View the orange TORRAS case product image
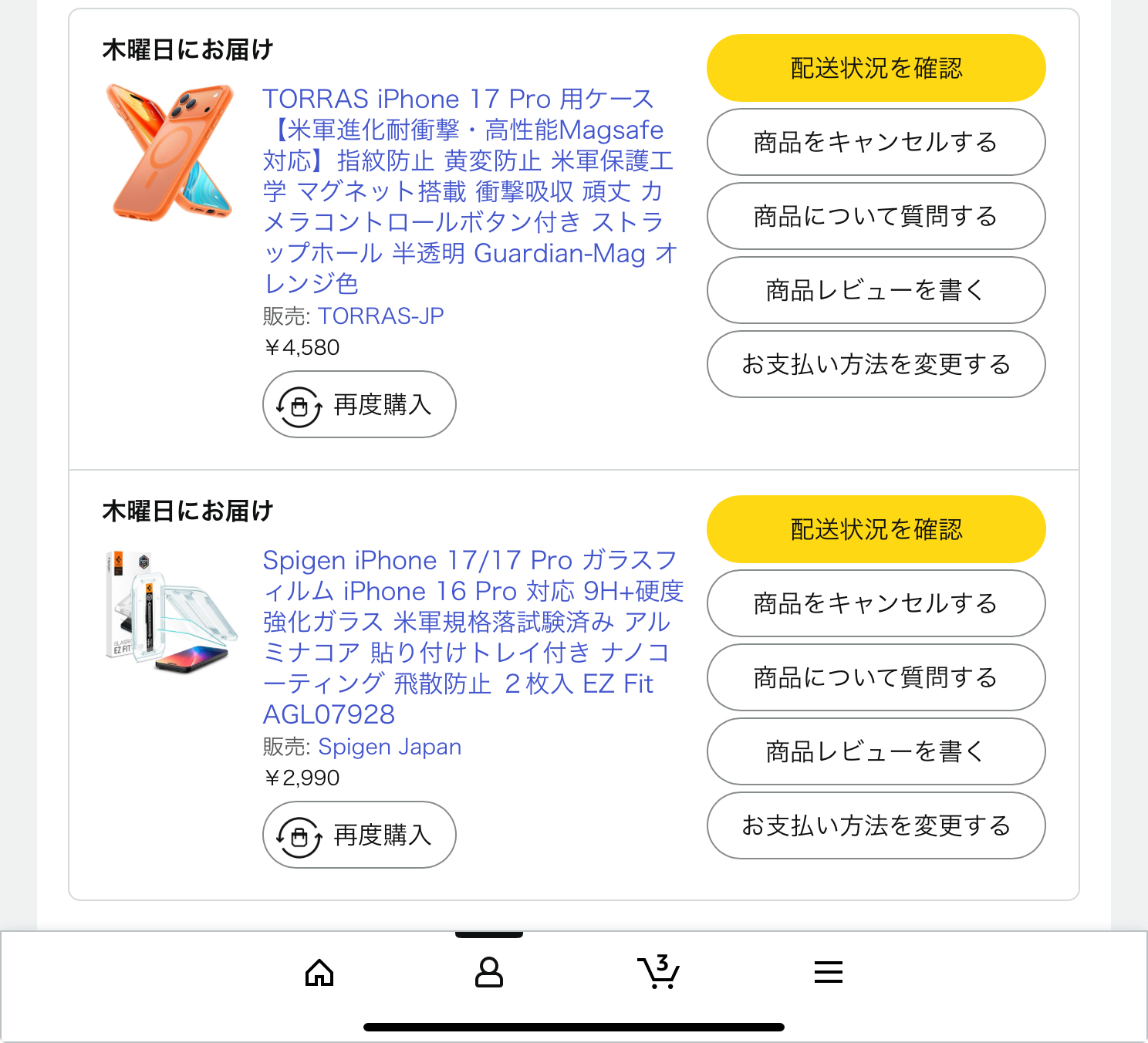Viewport: 1148px width, 1043px height. [x=171, y=153]
